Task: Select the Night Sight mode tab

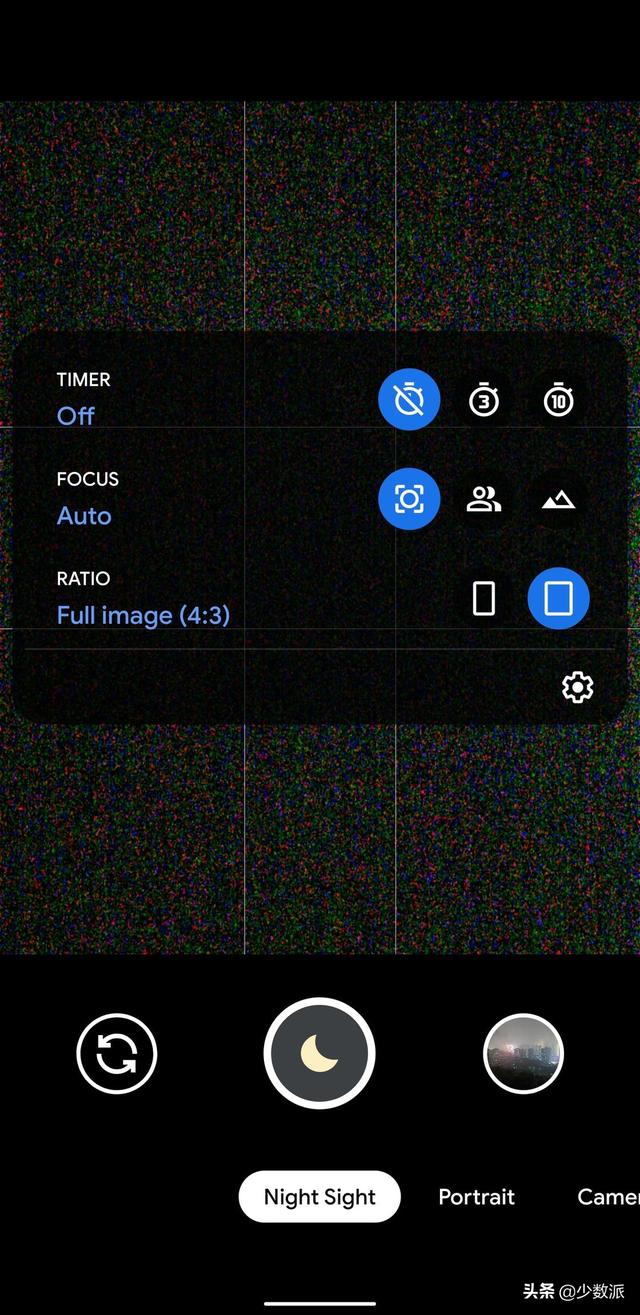Action: coord(320,1197)
